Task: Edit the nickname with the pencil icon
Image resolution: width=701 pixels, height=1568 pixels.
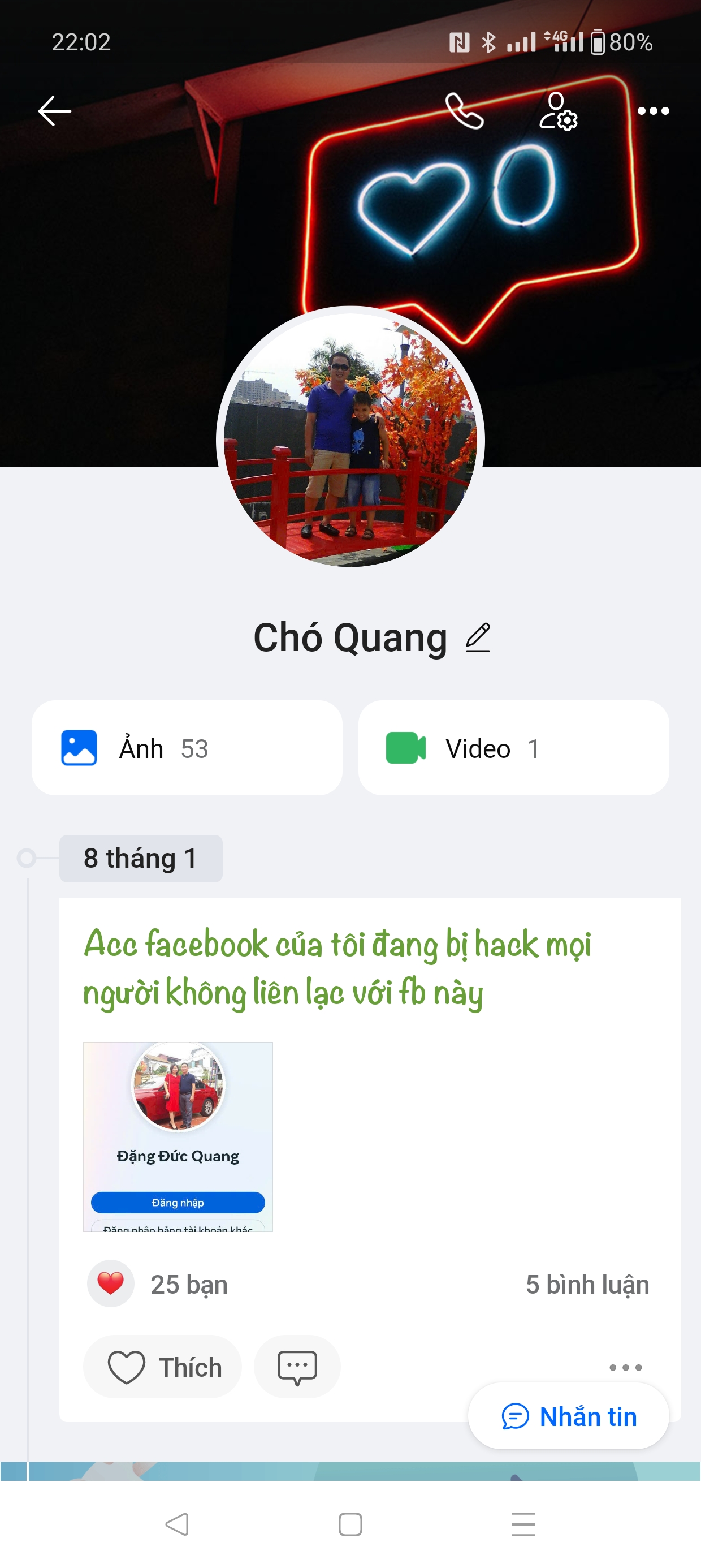Action: point(478,637)
